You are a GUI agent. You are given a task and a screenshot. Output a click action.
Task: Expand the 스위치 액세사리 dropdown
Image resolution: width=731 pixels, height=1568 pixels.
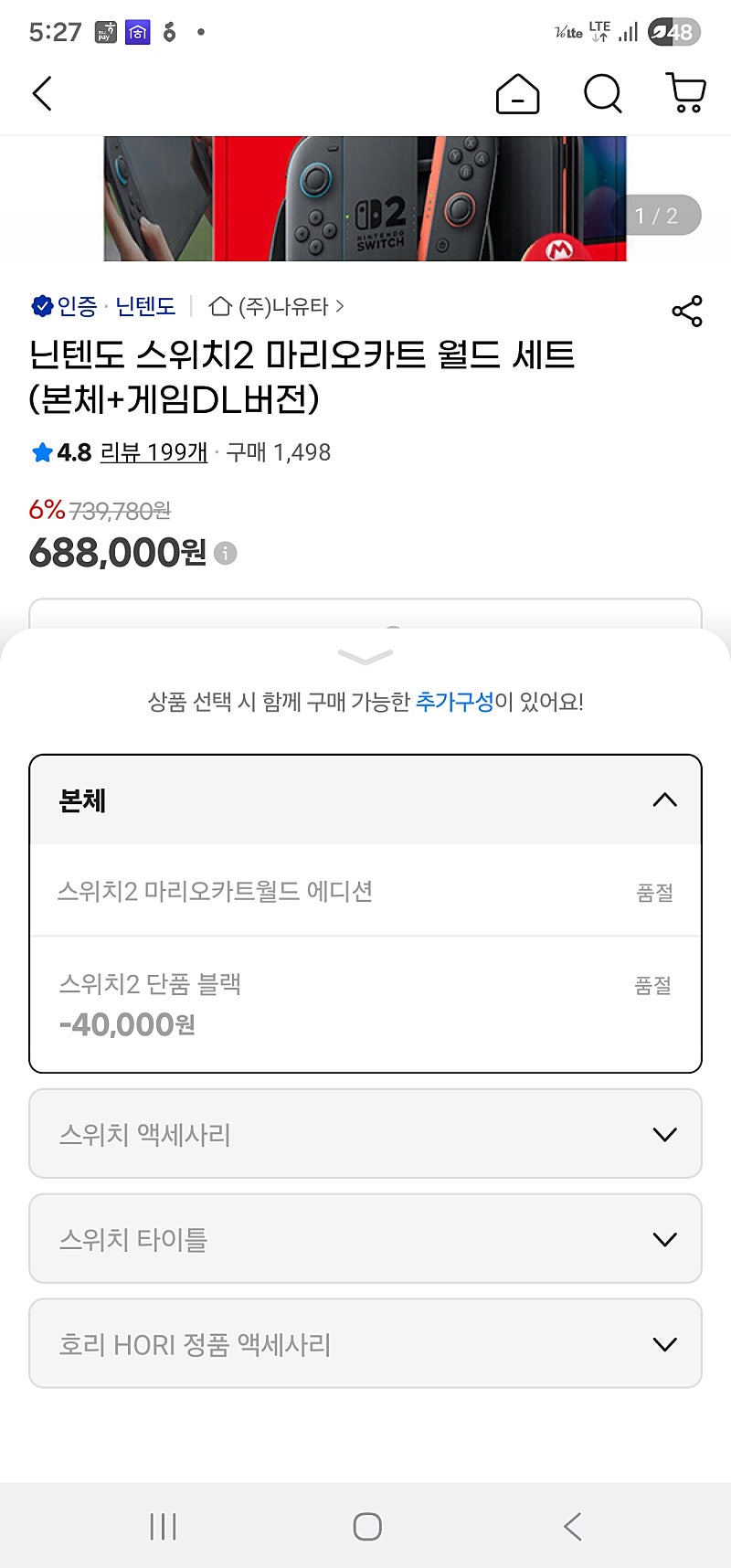click(365, 1134)
